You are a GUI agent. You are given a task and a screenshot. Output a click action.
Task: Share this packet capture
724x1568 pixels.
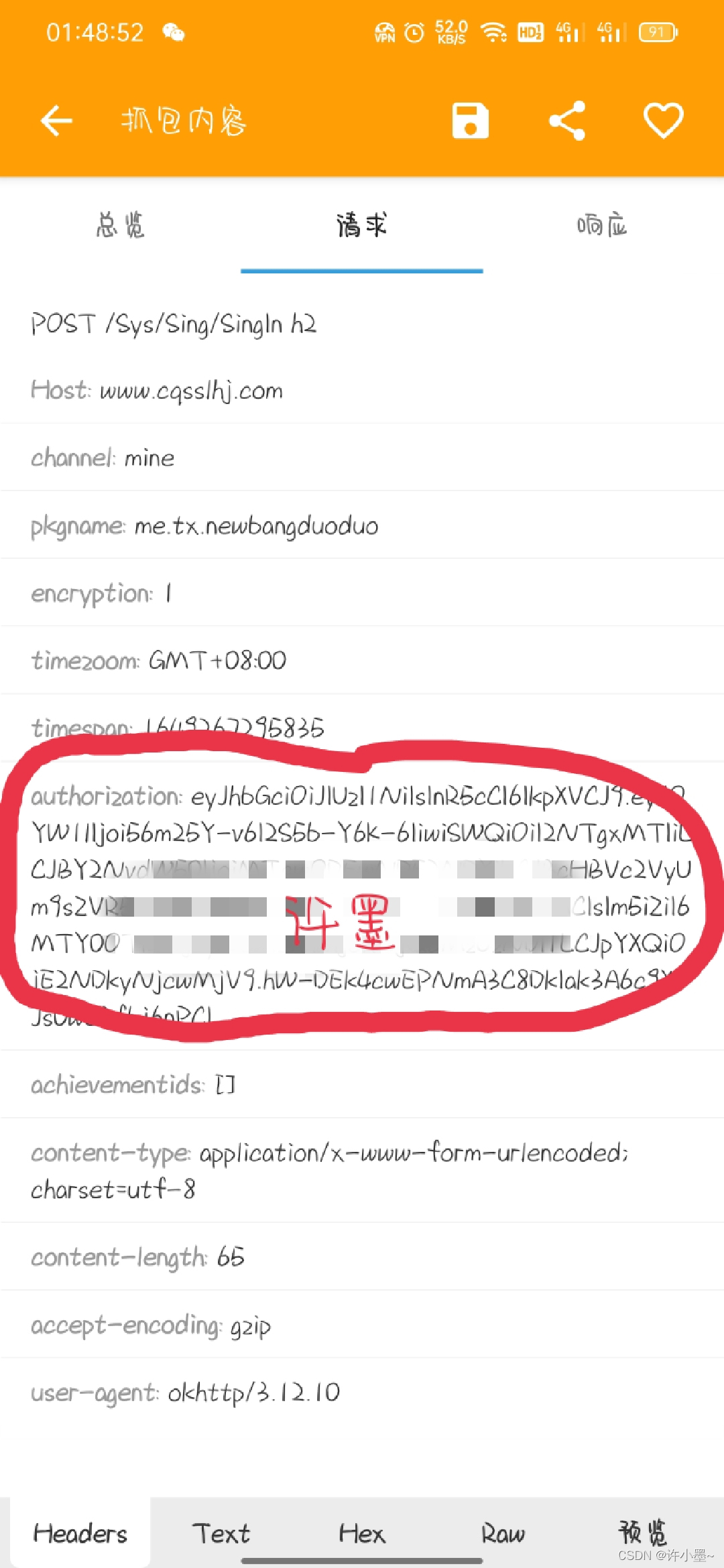click(x=567, y=121)
